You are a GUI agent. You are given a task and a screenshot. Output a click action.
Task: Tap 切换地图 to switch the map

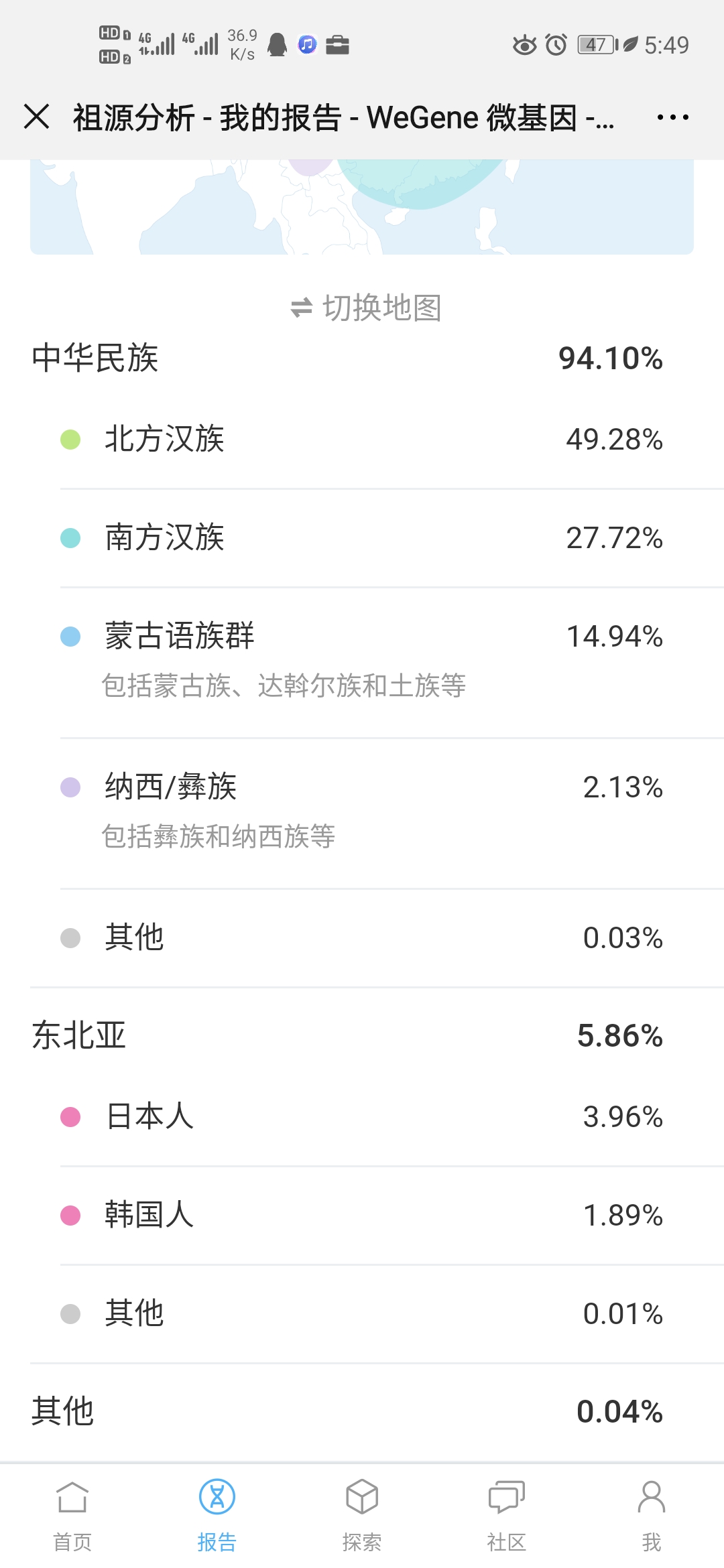pos(365,308)
